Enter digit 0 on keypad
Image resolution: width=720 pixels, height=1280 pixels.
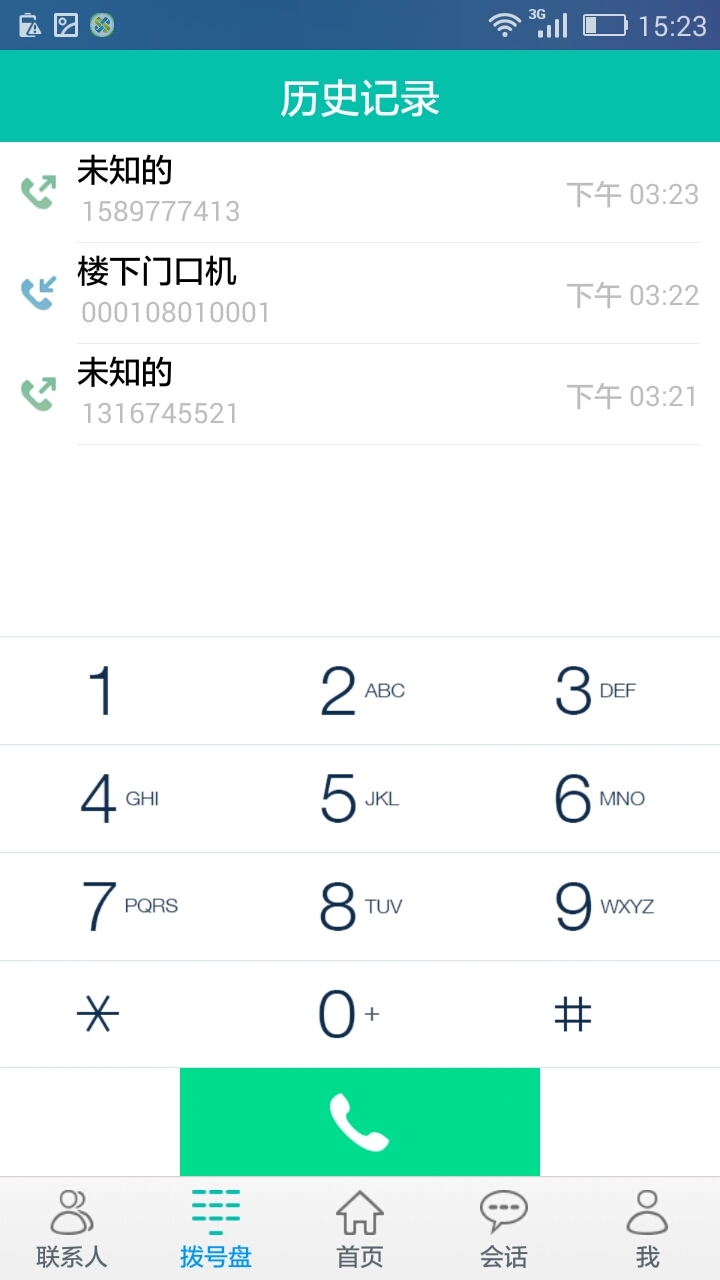pos(360,1014)
